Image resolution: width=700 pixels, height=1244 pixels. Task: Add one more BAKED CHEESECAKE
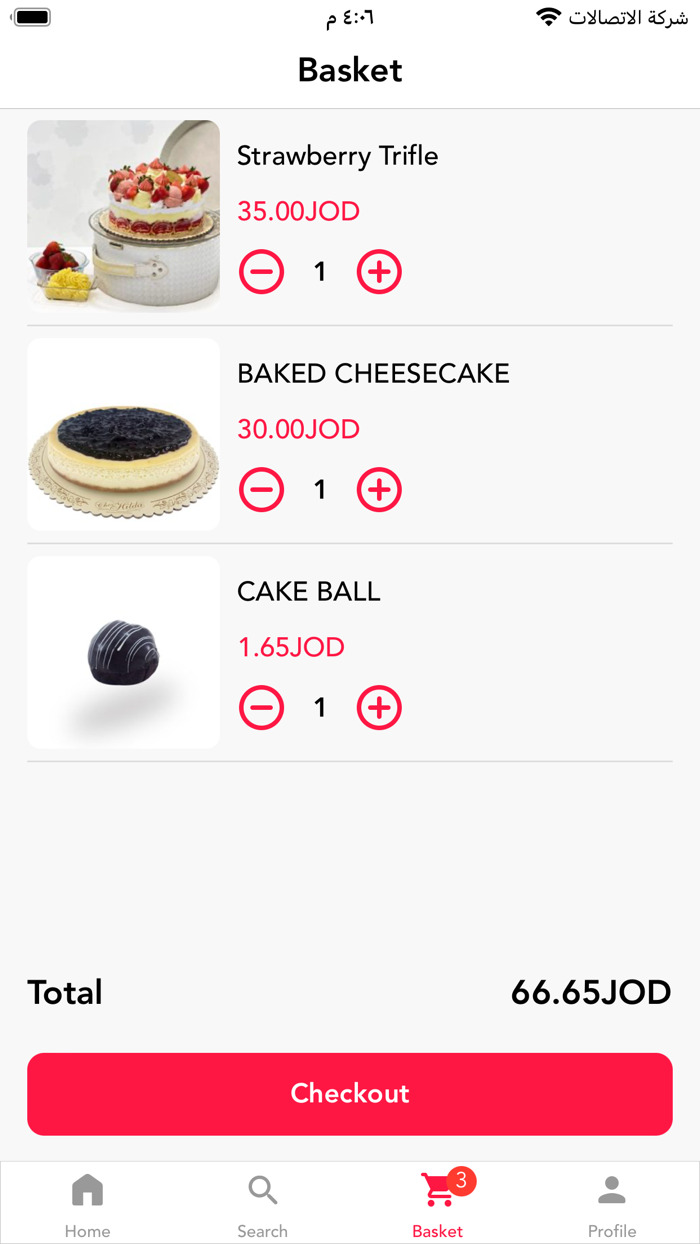pos(379,490)
